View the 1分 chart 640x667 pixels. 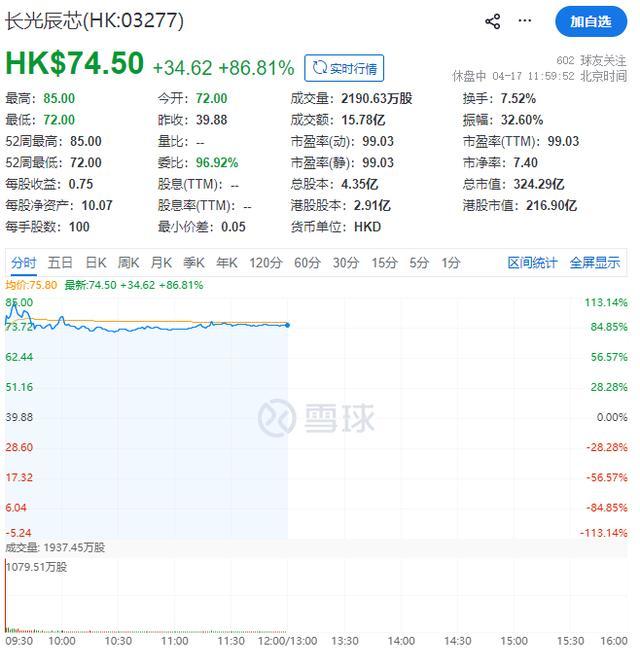451,263
